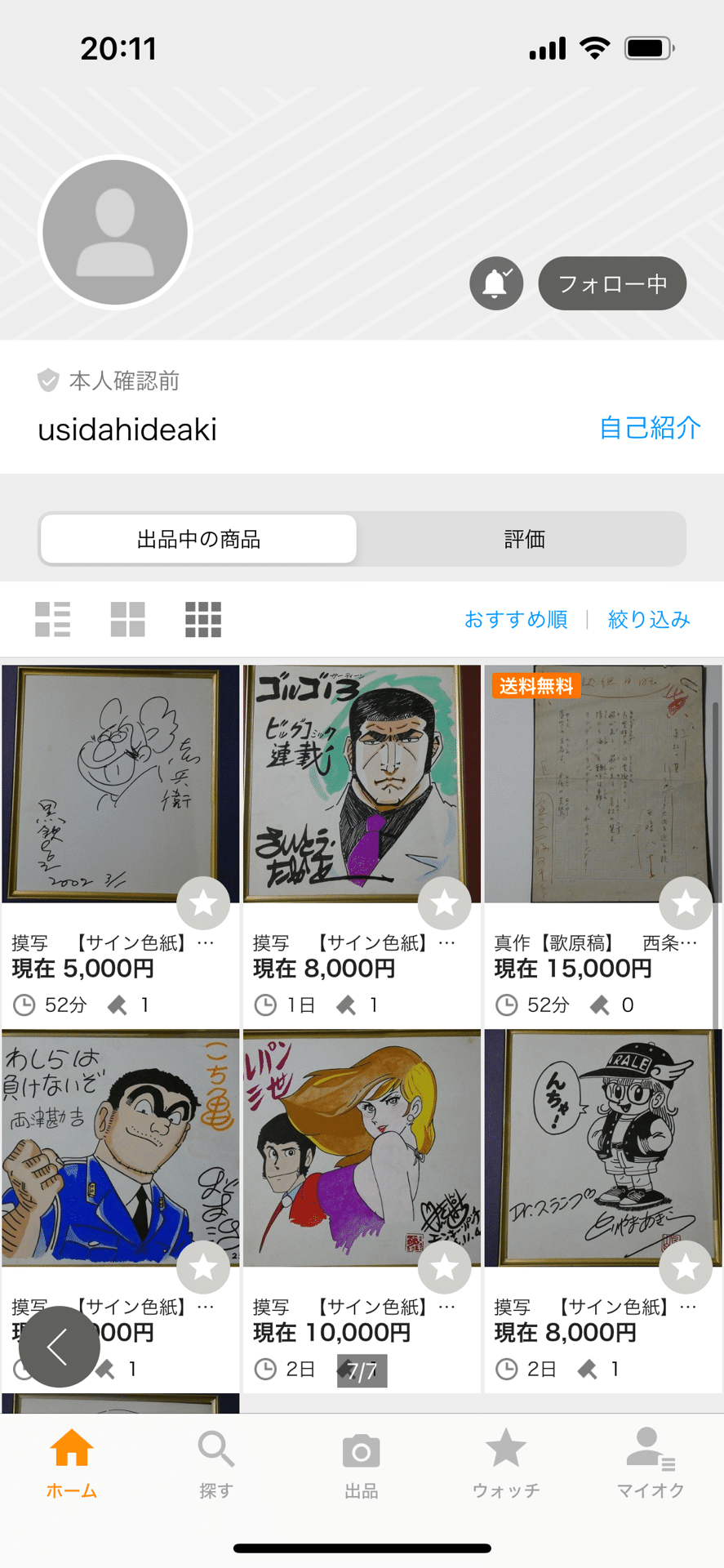Tap フォロー中 to unfollow seller
The width and height of the screenshot is (724, 1568).
(x=612, y=283)
